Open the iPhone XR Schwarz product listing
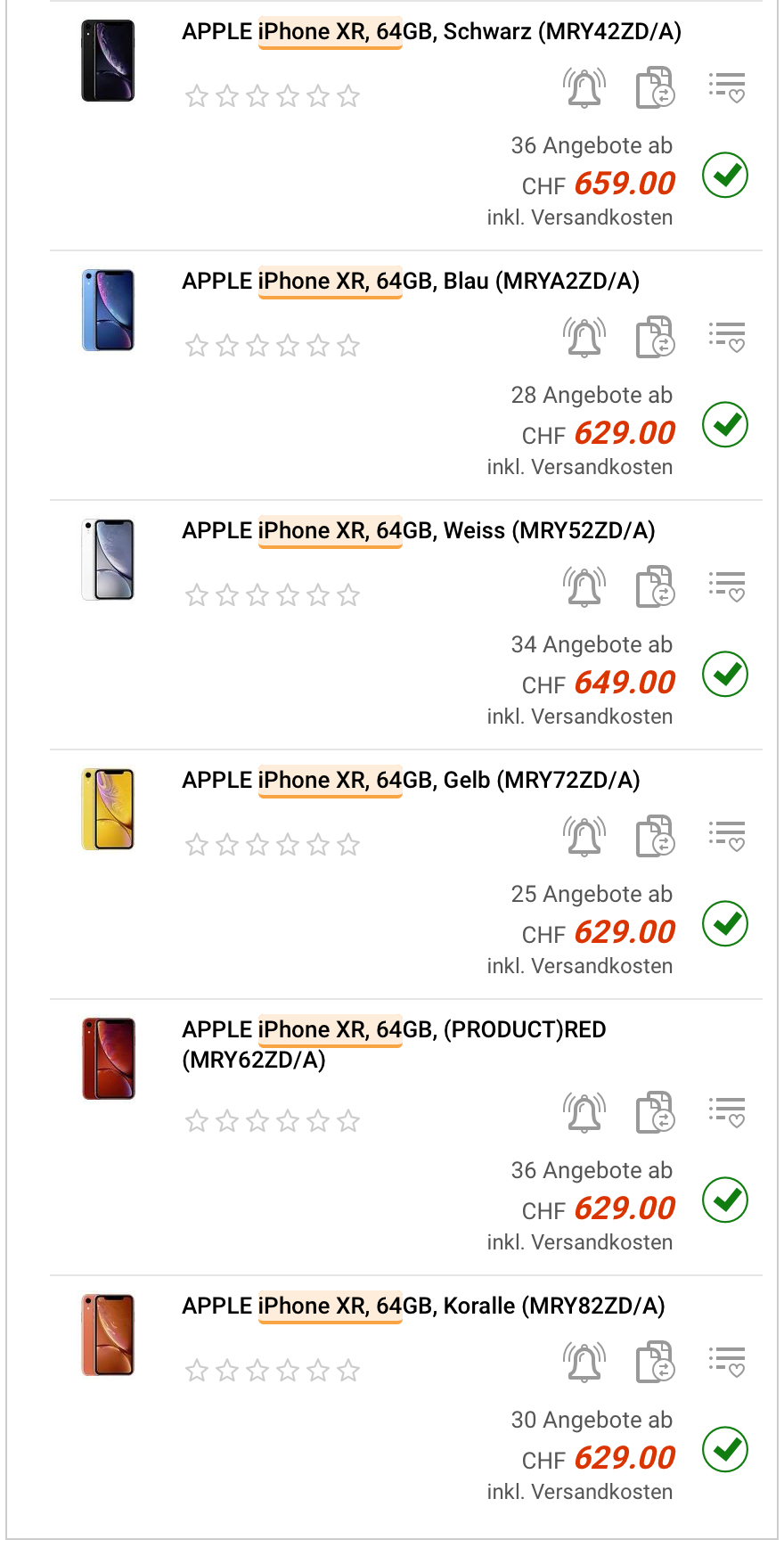This screenshot has height=1548, width=784. pos(431,32)
